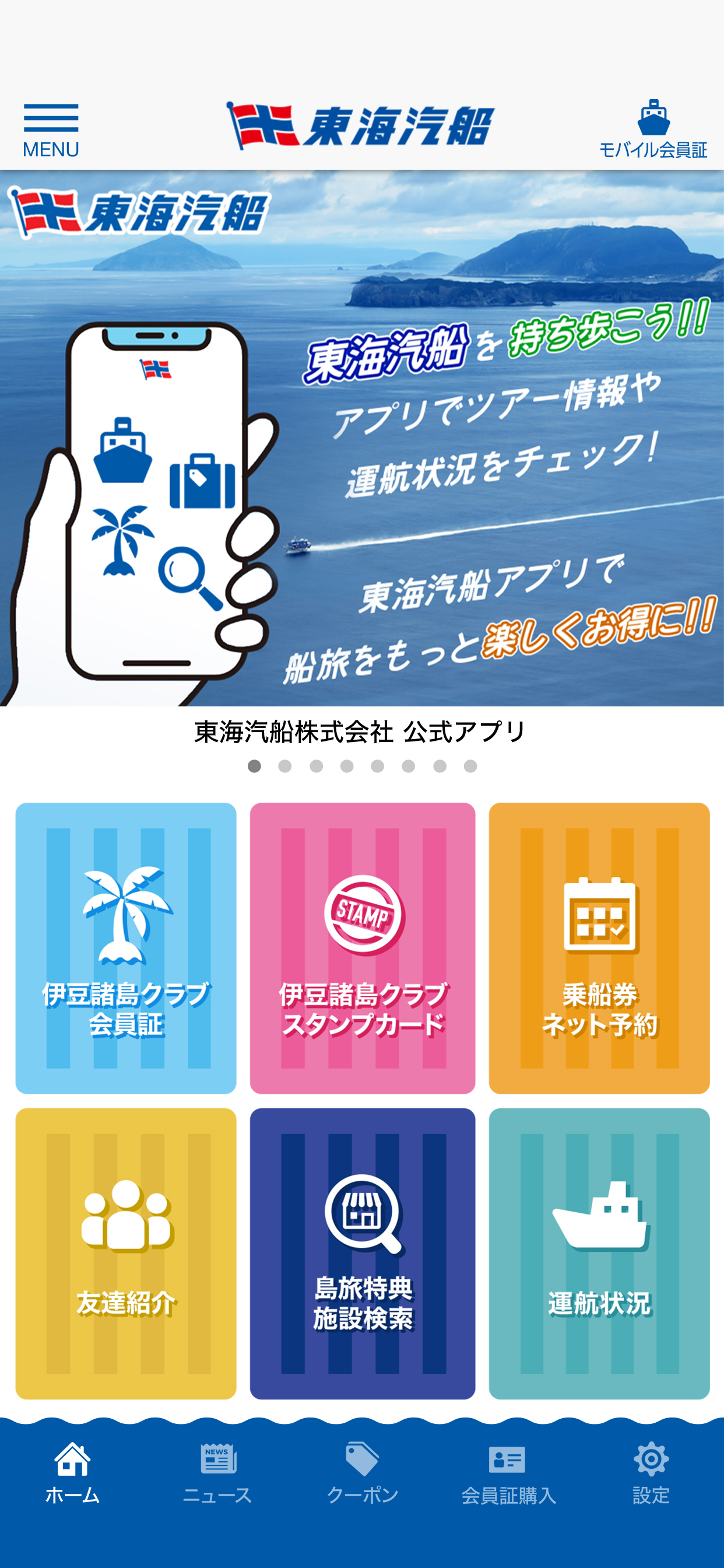Switch to the 会員証購入 tab
Viewport: 724px width, 1568px height.
tap(508, 1473)
